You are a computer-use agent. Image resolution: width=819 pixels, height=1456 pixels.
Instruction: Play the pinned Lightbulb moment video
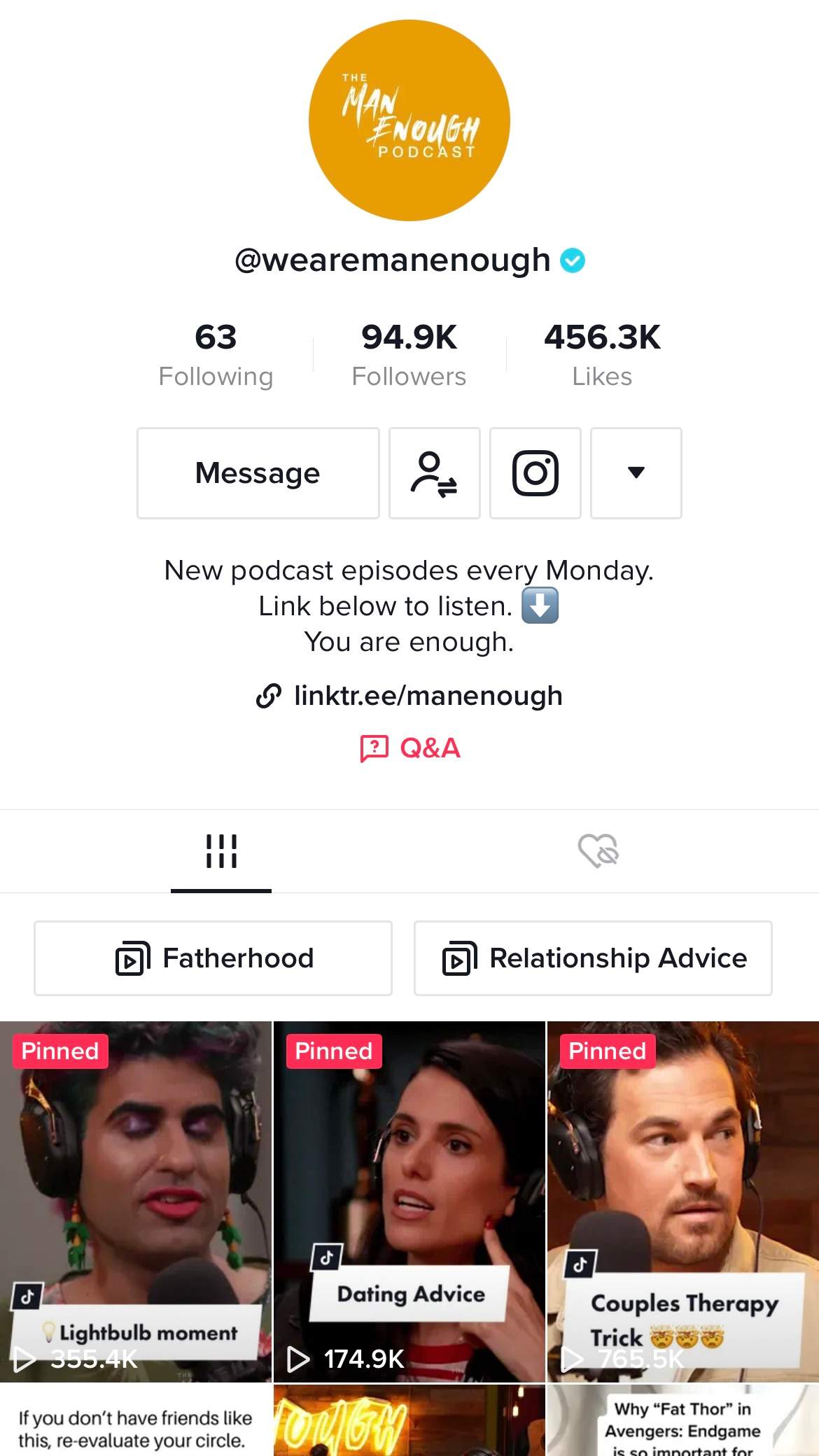point(135,1200)
